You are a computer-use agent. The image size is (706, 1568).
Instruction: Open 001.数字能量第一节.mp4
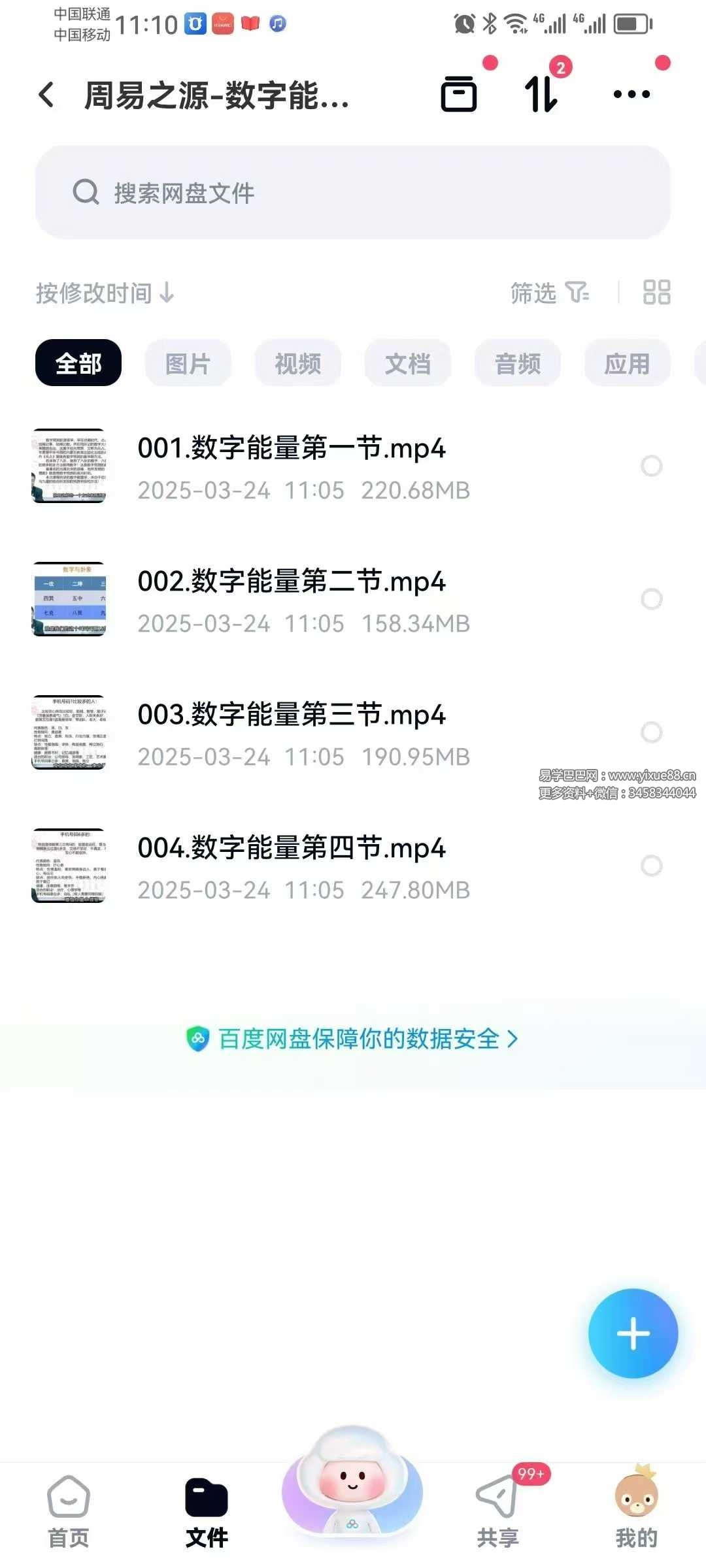point(292,449)
